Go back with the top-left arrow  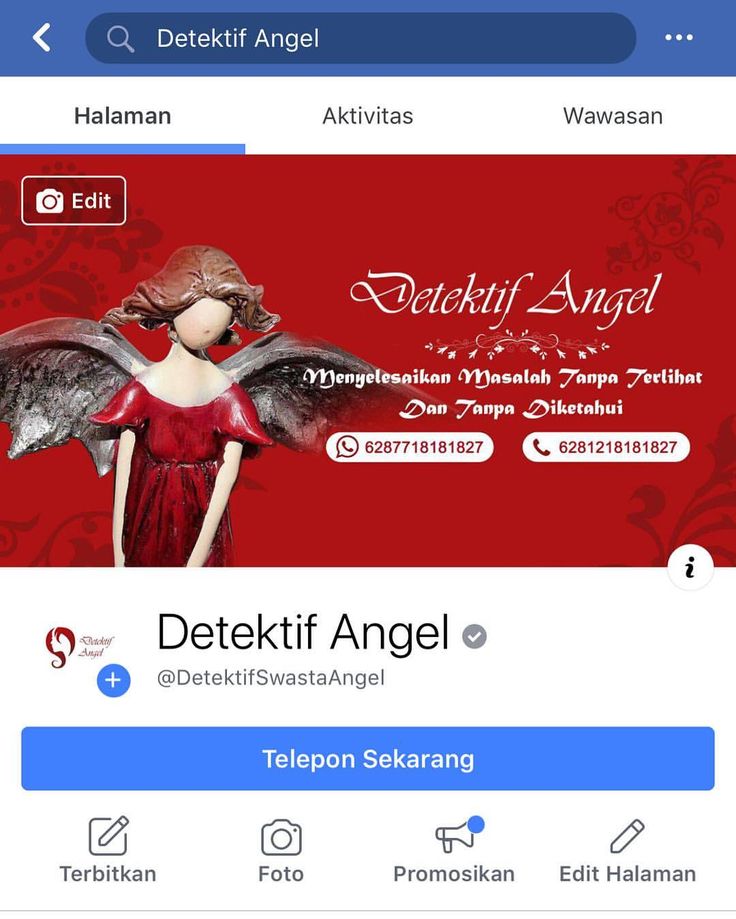tap(41, 38)
